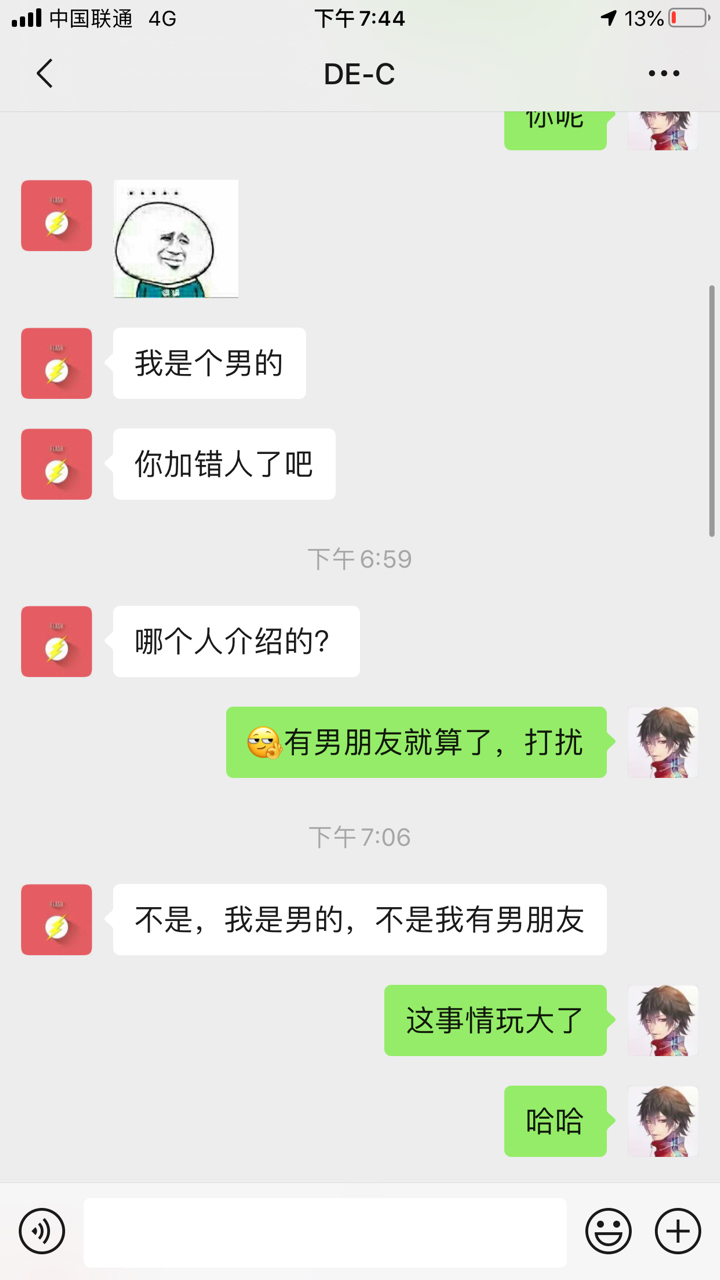View the bun-face meme sticker
The width and height of the screenshot is (720, 1280).
[176, 239]
